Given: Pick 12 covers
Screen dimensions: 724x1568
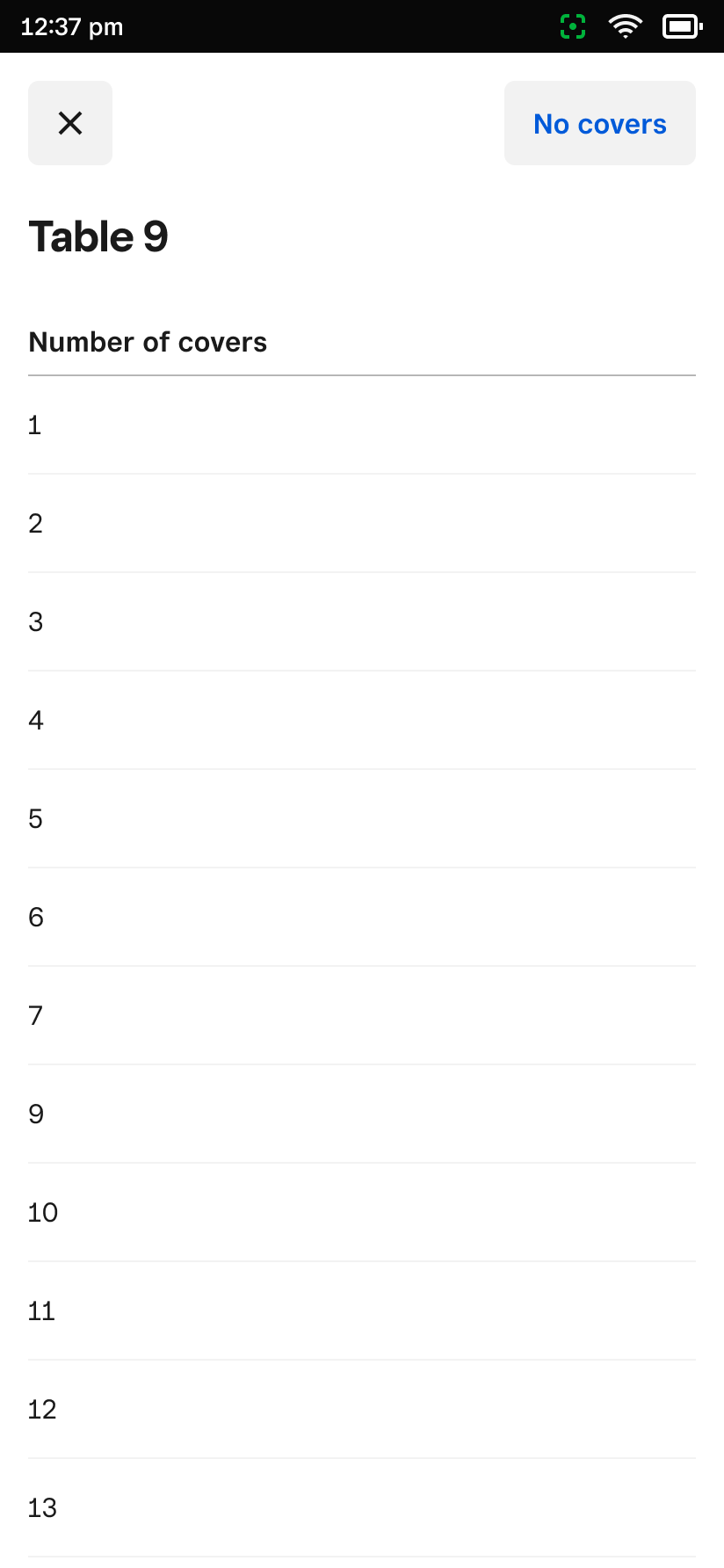Looking at the screenshot, I should pos(362,1410).
